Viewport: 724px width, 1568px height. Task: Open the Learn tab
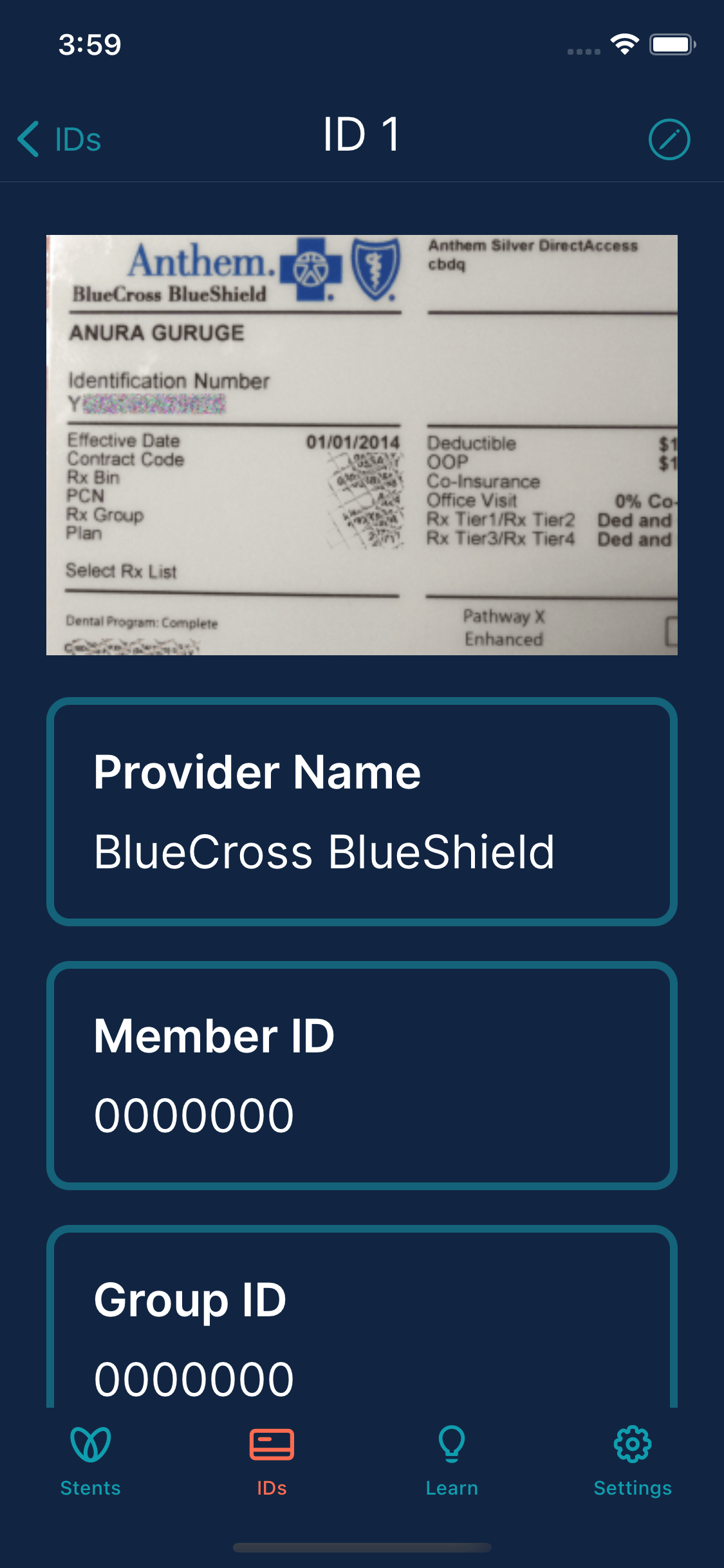(452, 1461)
